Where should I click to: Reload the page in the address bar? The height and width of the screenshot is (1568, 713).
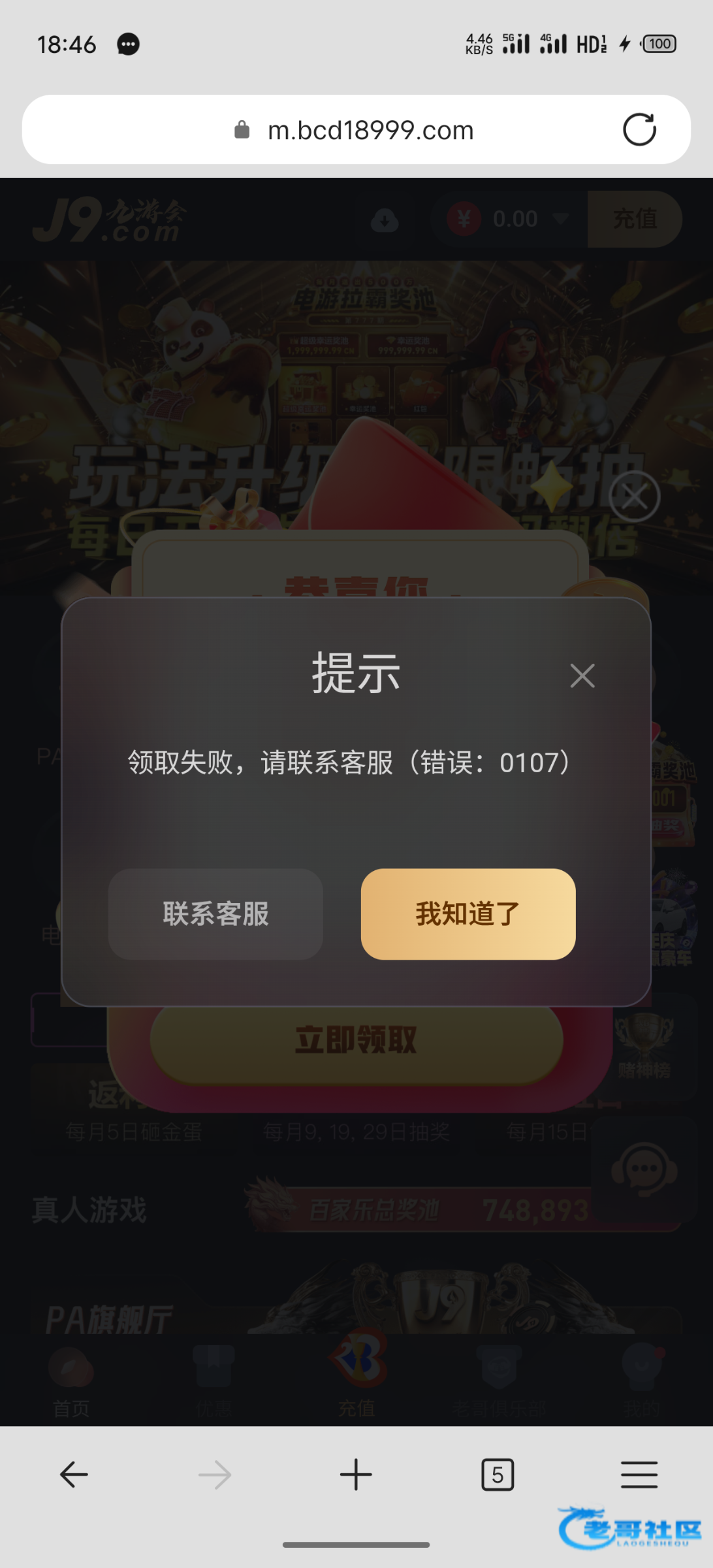click(x=639, y=129)
